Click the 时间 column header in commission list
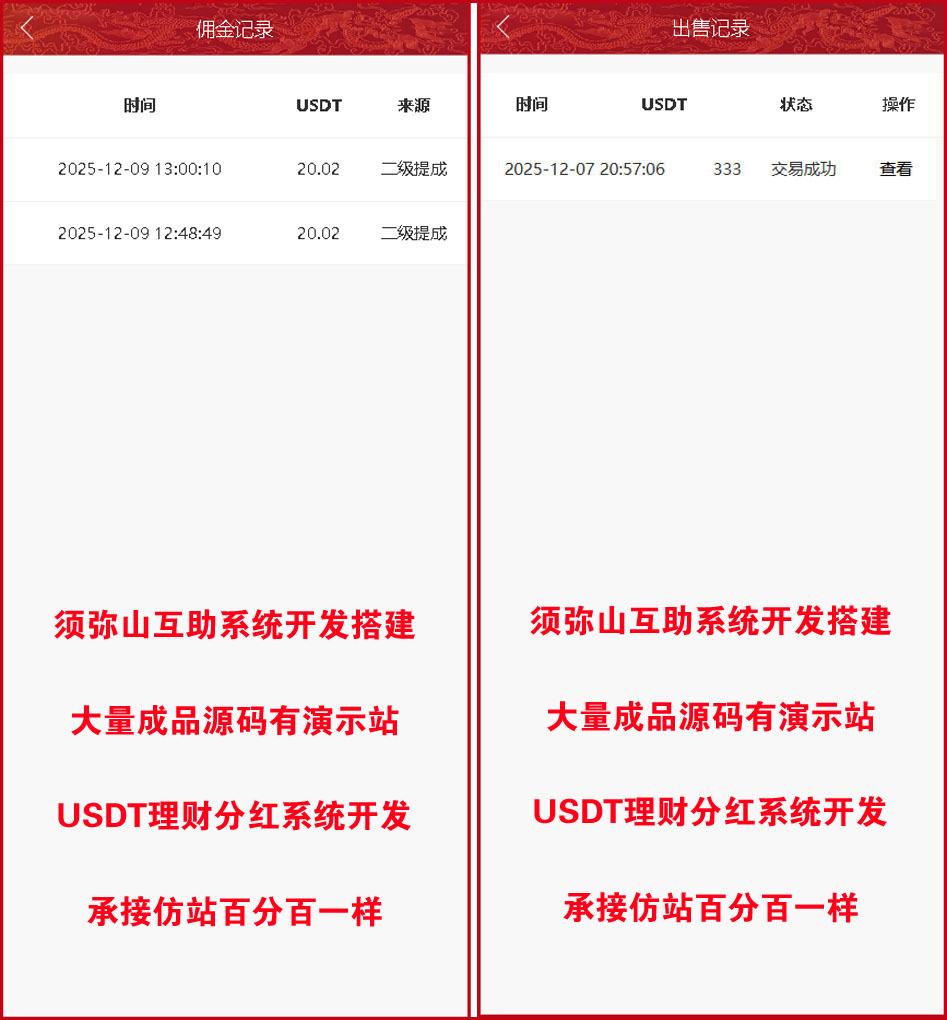 tap(140, 105)
